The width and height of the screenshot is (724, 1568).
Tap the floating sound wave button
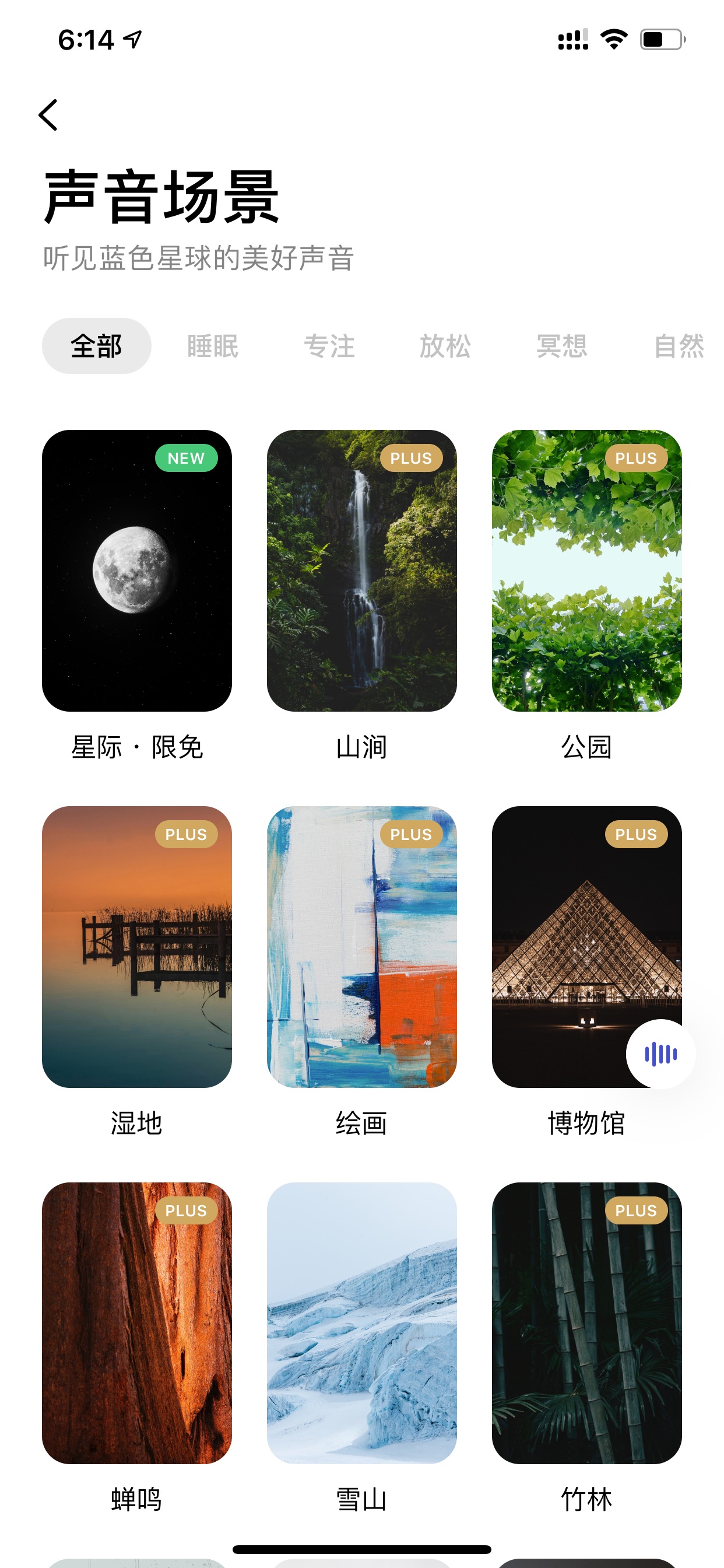[660, 1053]
